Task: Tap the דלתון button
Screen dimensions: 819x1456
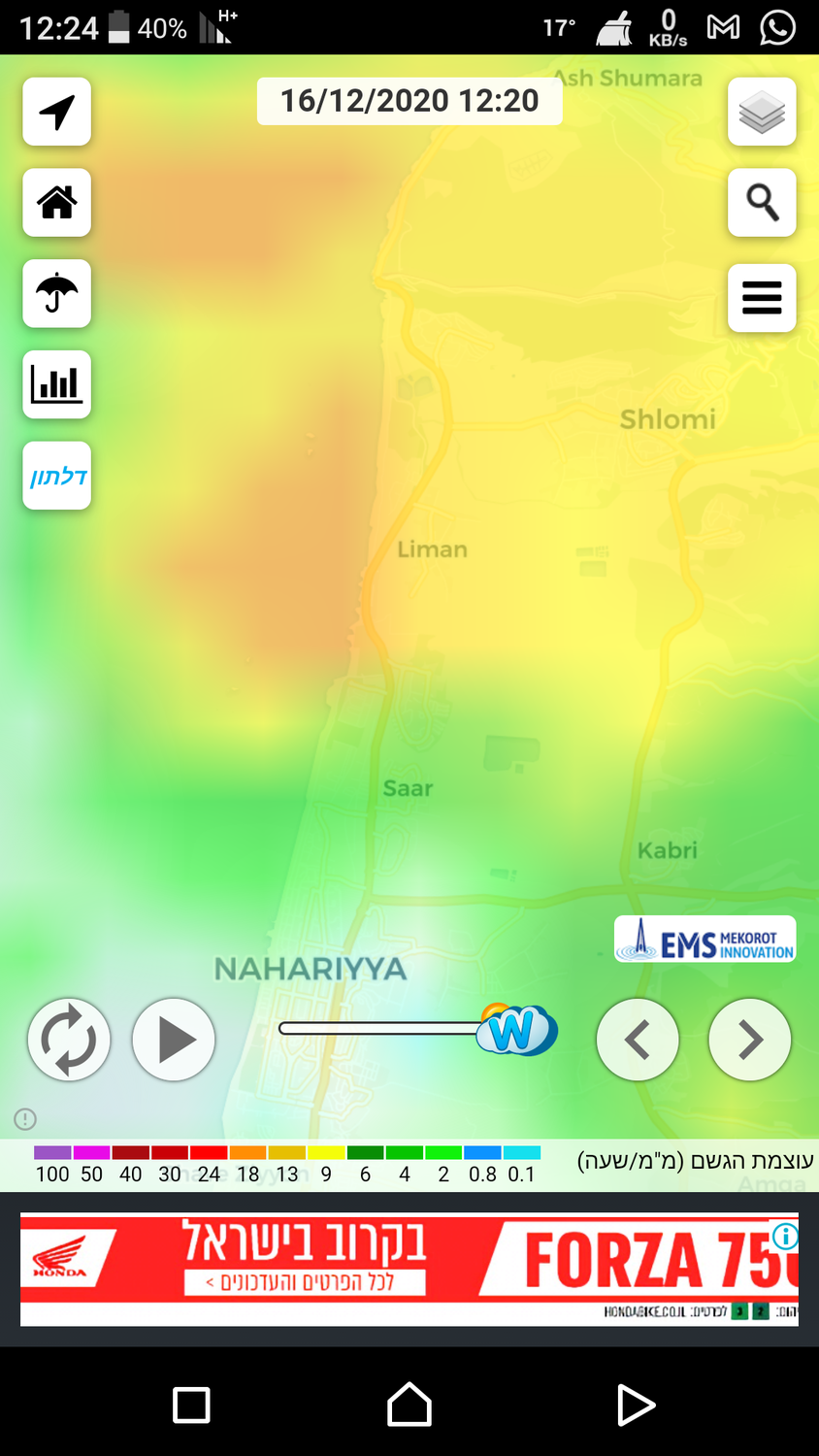Action: pos(57,476)
